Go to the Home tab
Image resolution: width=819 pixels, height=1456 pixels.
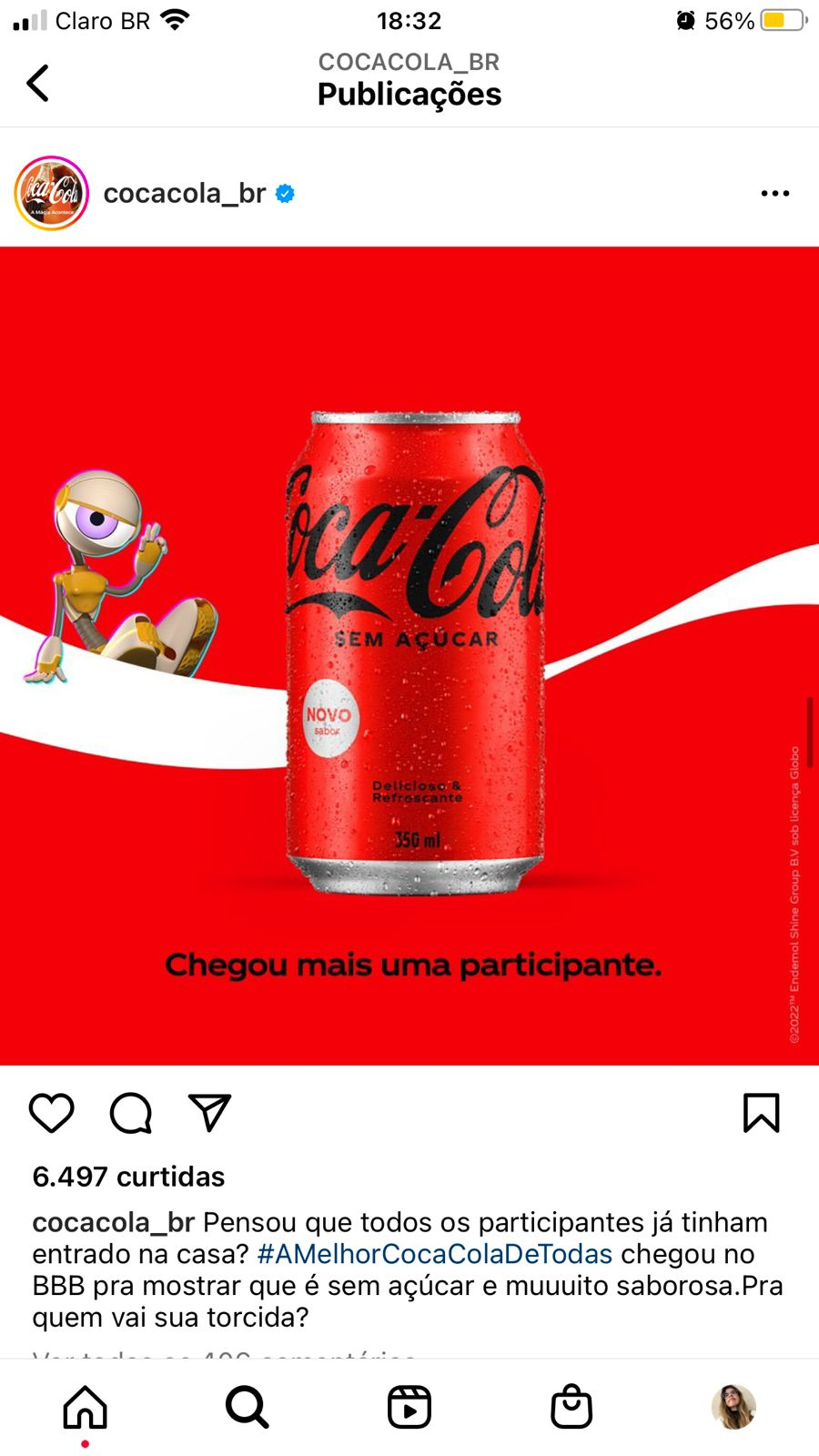(x=85, y=1407)
